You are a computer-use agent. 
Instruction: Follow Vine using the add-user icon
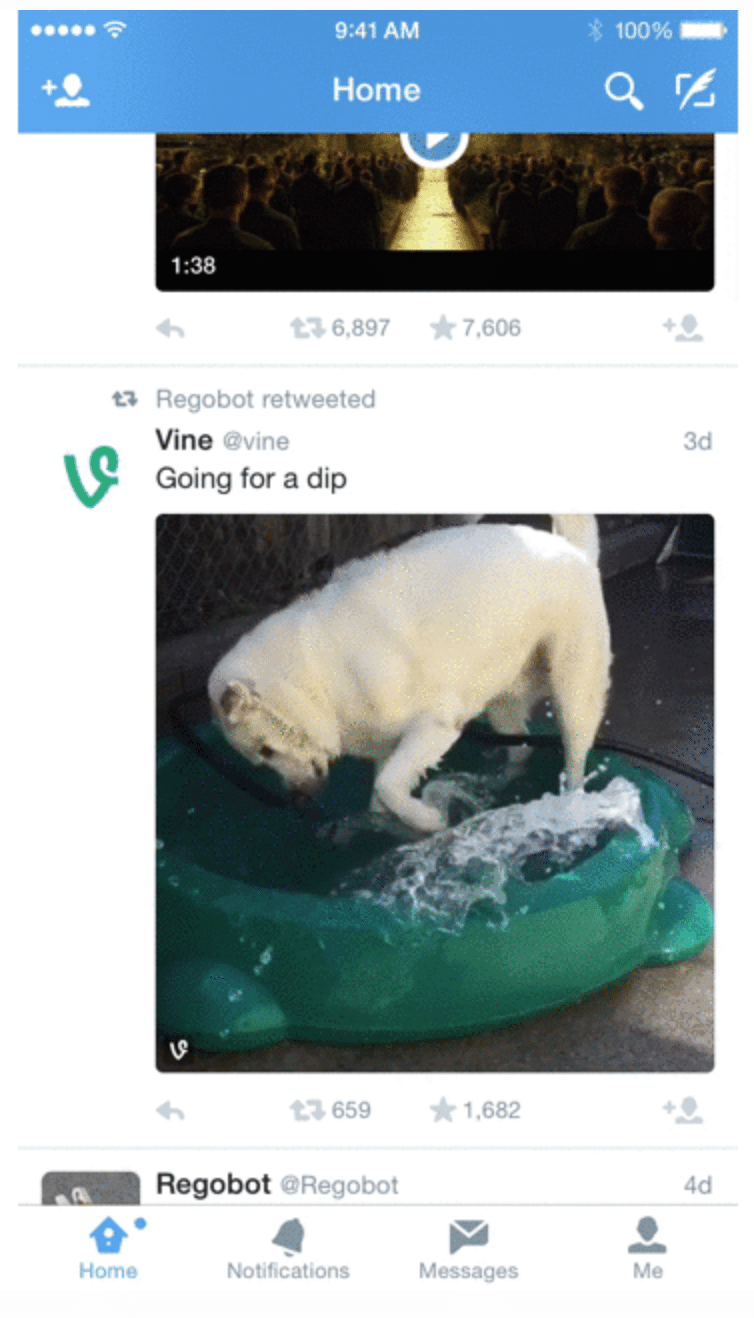point(682,1110)
